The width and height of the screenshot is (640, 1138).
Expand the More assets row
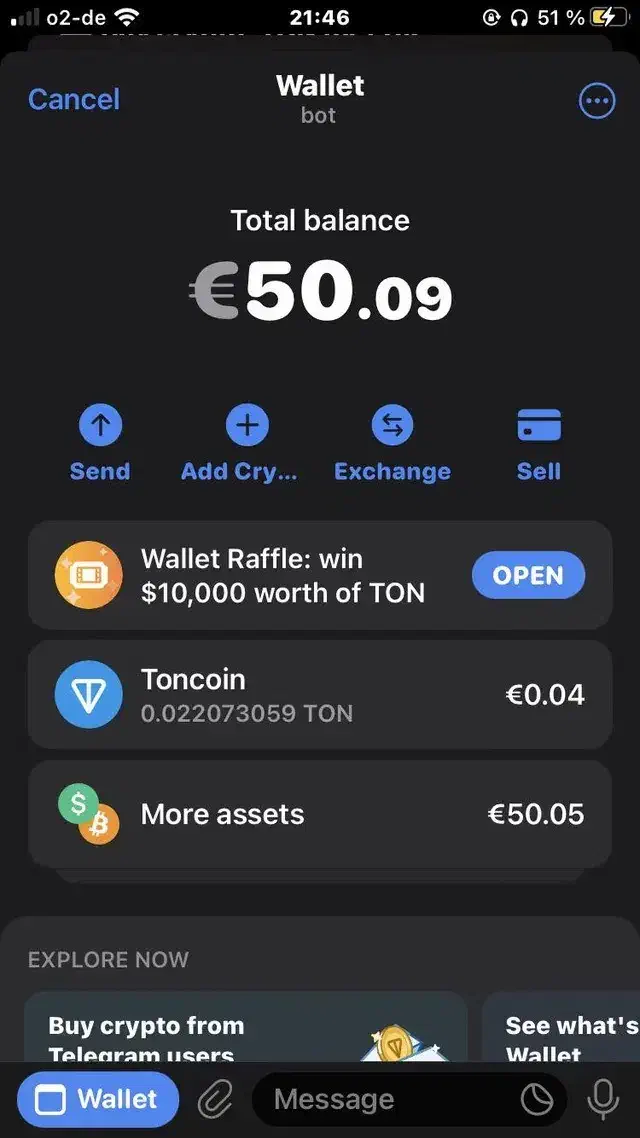click(320, 814)
